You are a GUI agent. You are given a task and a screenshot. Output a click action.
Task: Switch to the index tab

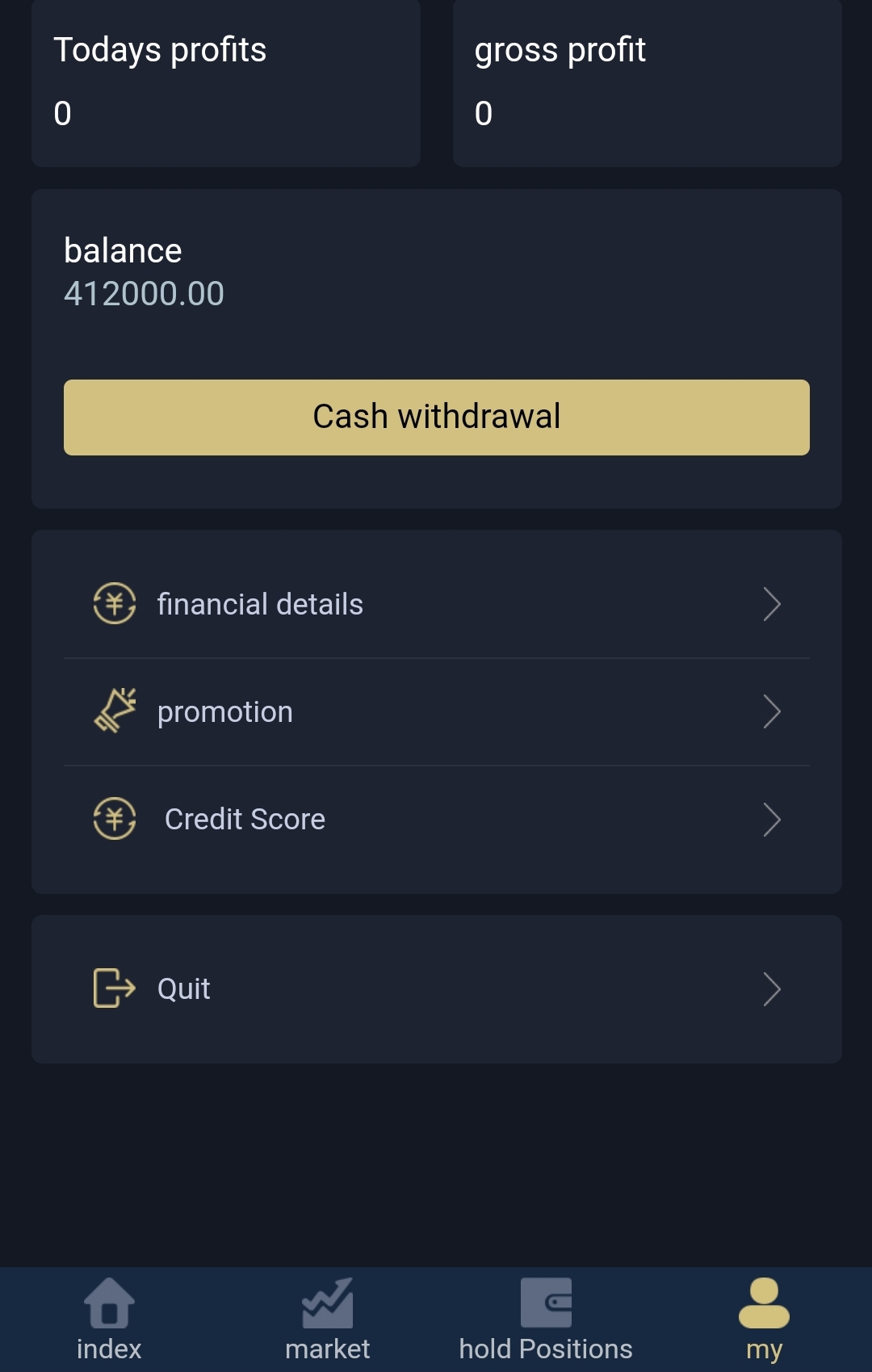tap(109, 1319)
